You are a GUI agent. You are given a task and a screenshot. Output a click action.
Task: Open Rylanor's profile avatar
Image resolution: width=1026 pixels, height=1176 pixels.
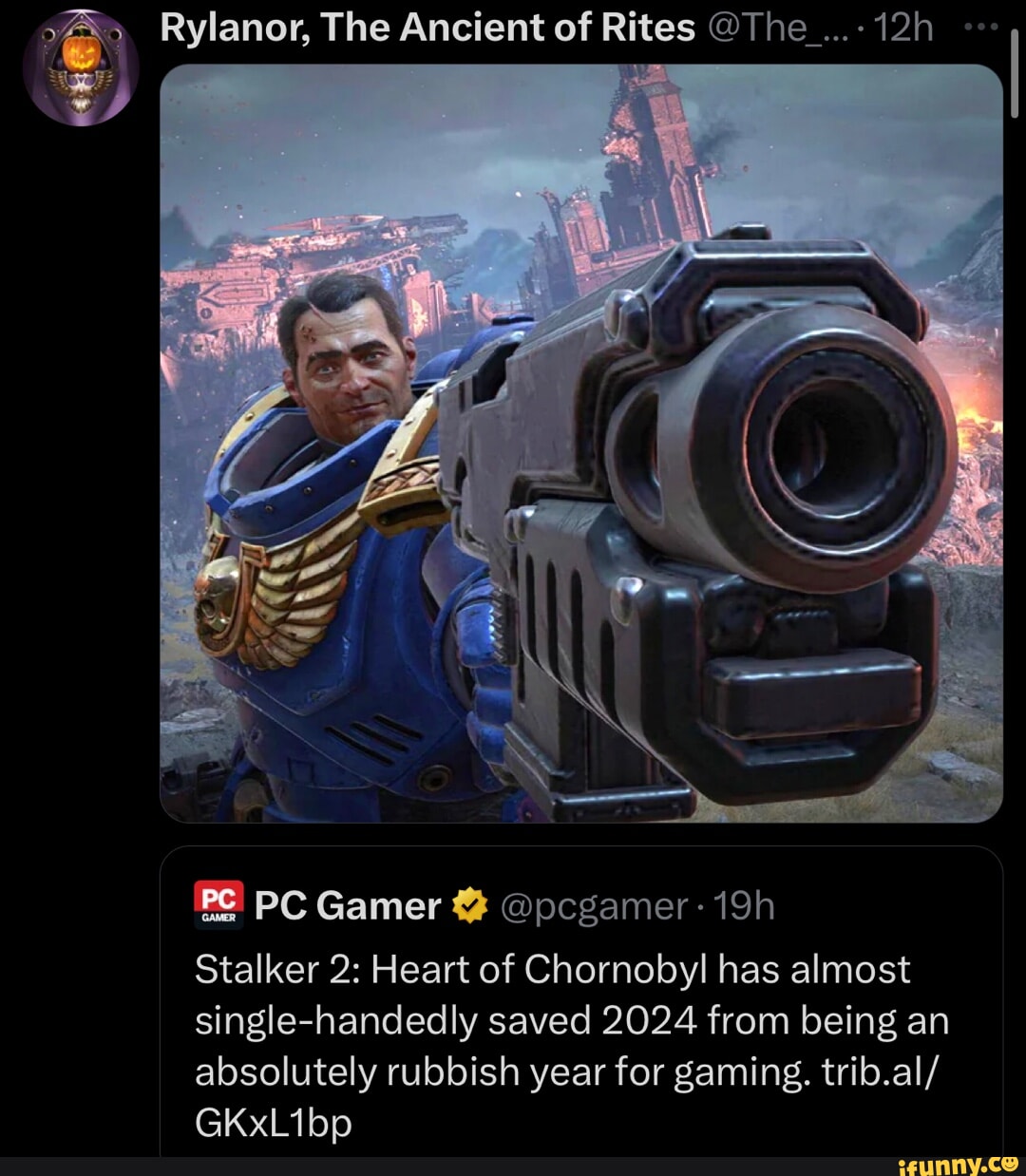coord(82,66)
